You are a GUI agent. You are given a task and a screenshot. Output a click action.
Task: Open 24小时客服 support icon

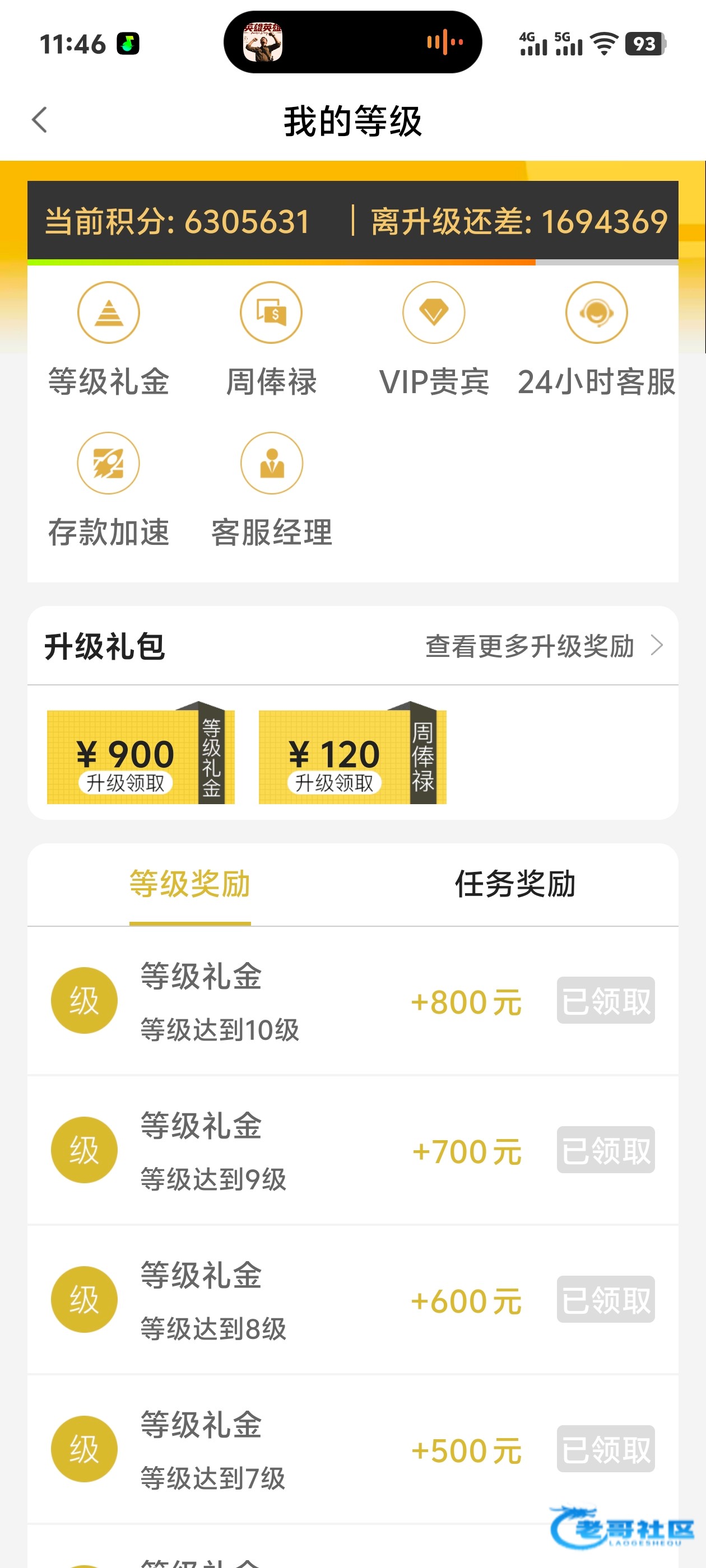pos(596,313)
